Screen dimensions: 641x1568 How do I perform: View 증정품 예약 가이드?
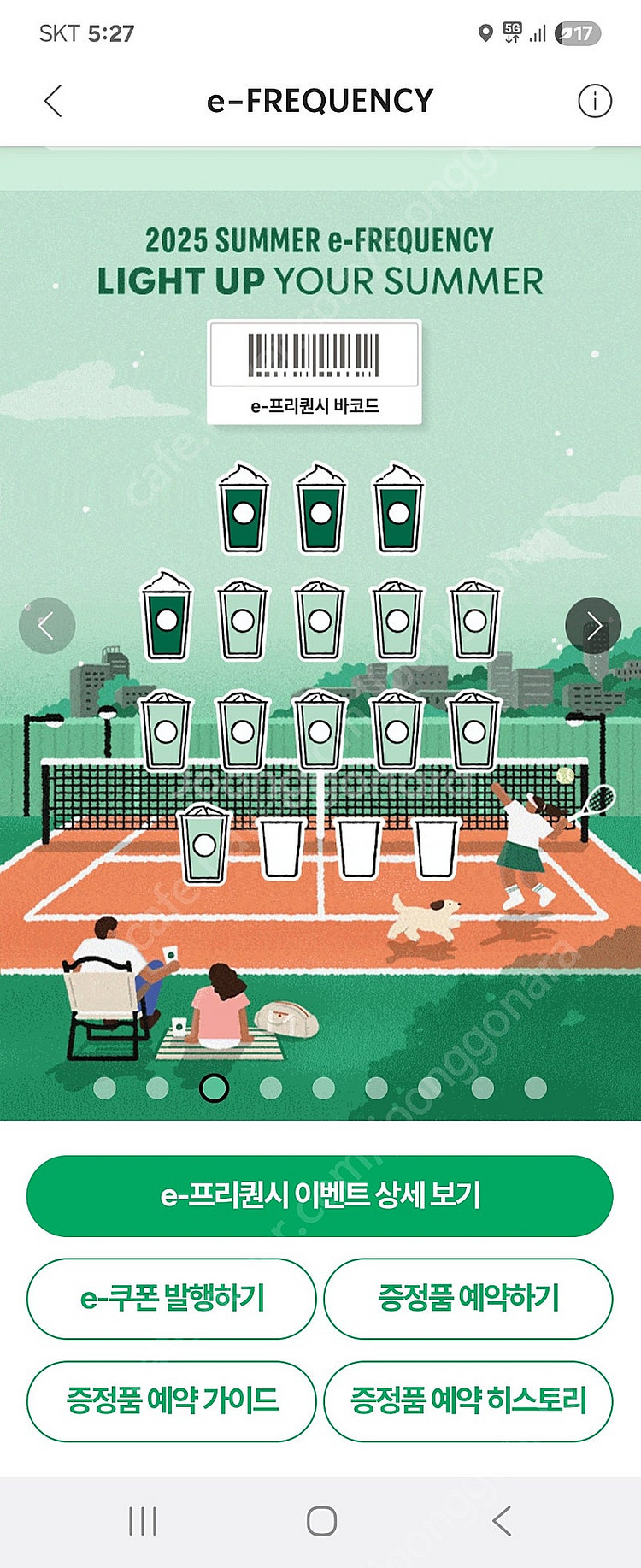[x=172, y=1400]
